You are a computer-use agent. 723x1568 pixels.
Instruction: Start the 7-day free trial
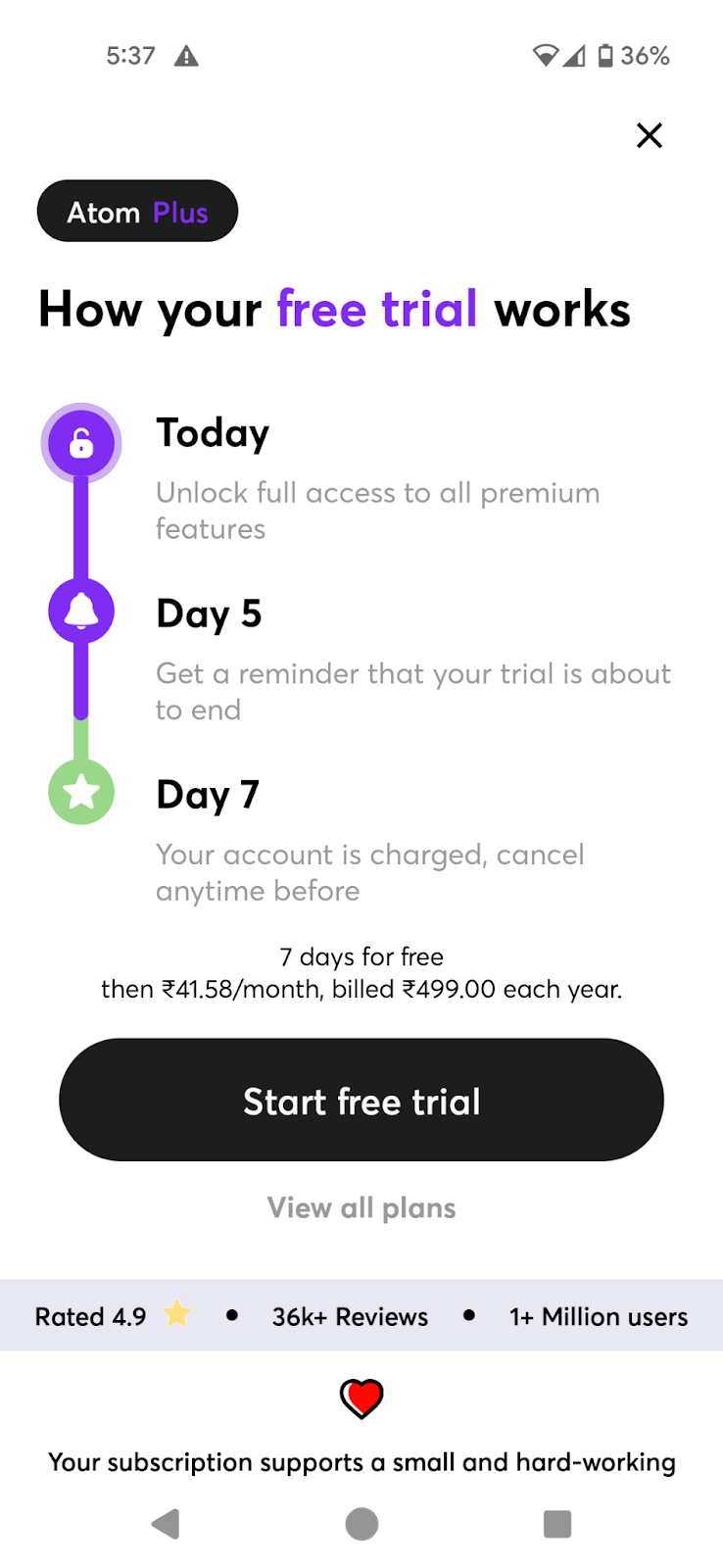click(361, 1100)
